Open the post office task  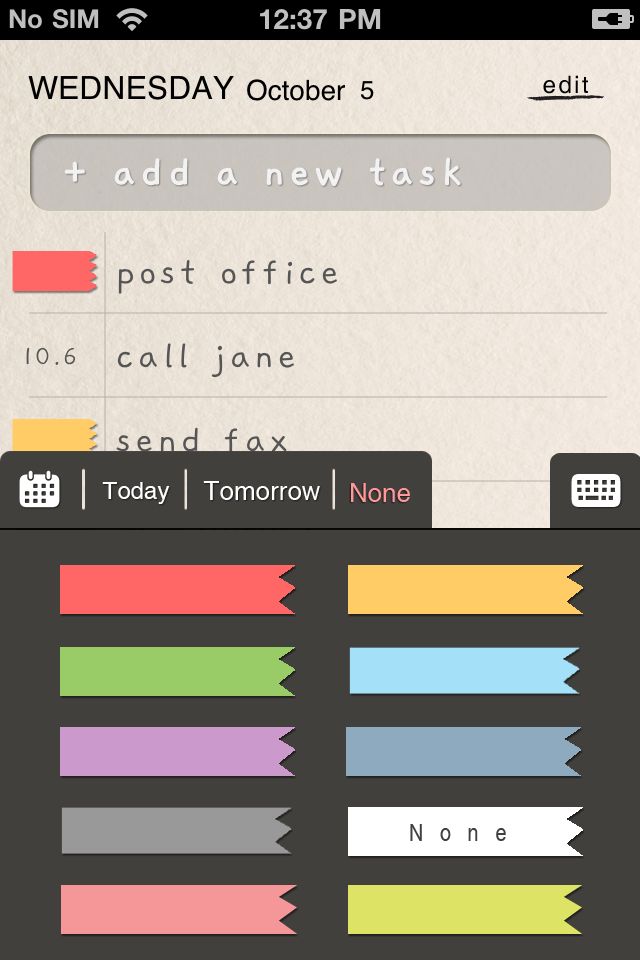[228, 274]
